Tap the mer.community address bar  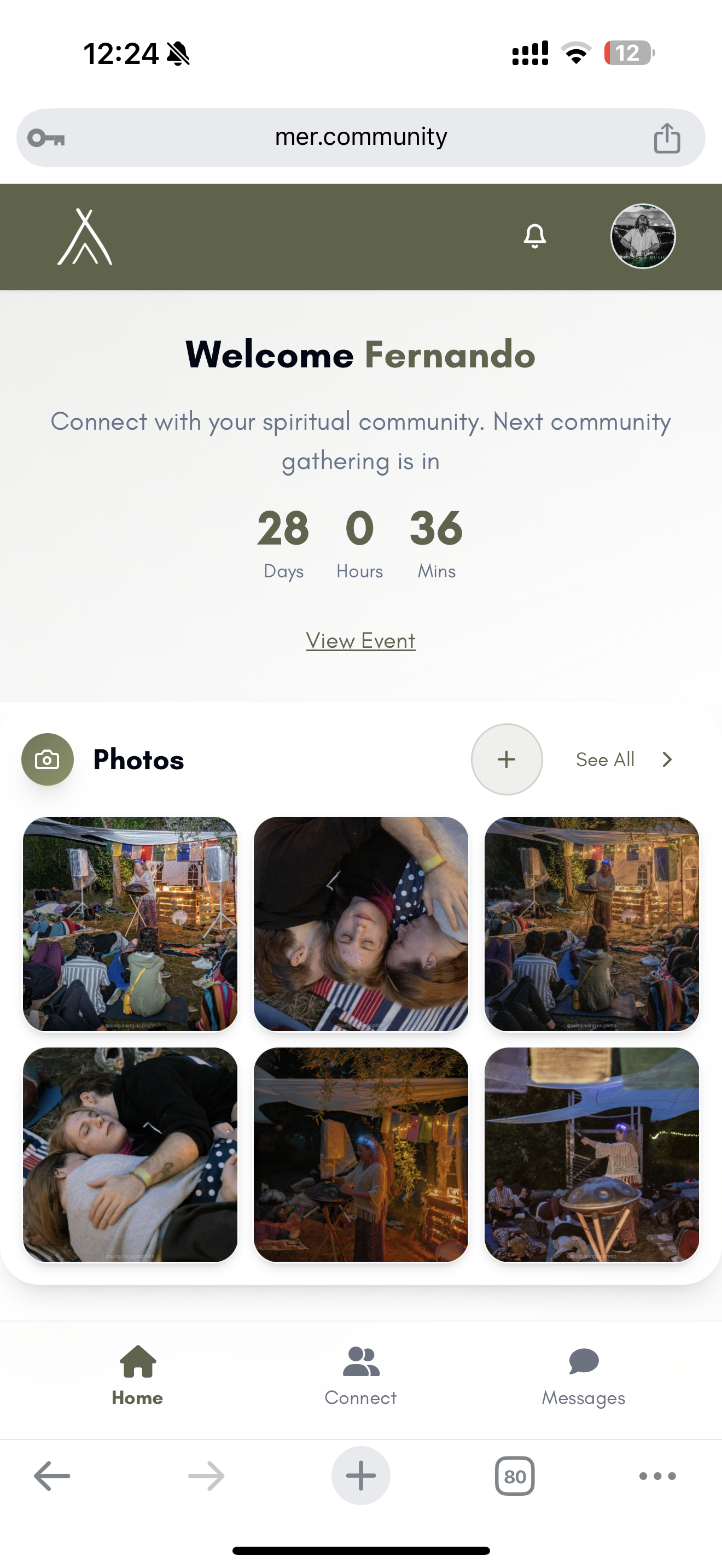[360, 138]
